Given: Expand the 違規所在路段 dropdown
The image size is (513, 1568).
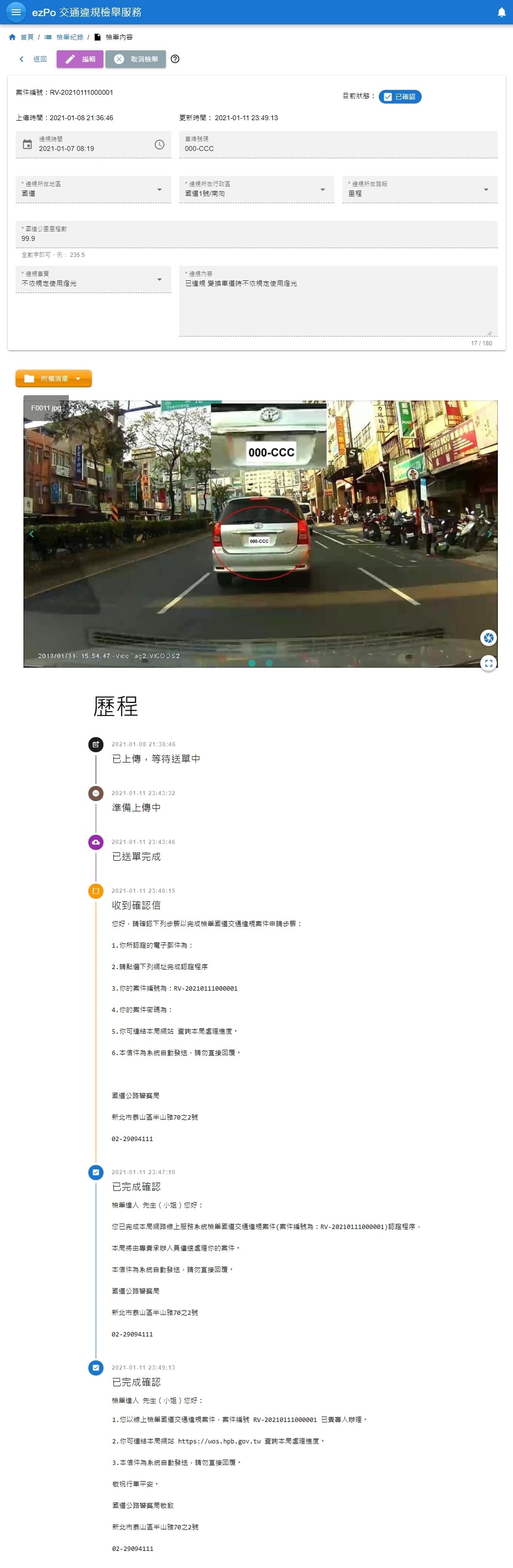Looking at the screenshot, I should point(419,190).
